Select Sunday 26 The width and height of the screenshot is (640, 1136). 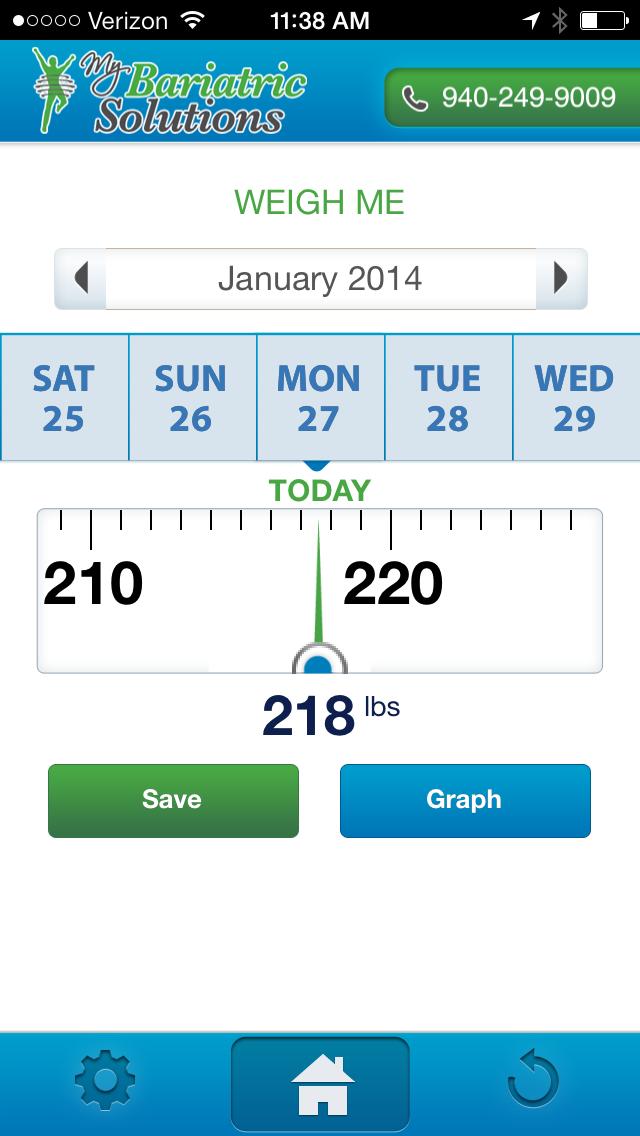tap(192, 398)
